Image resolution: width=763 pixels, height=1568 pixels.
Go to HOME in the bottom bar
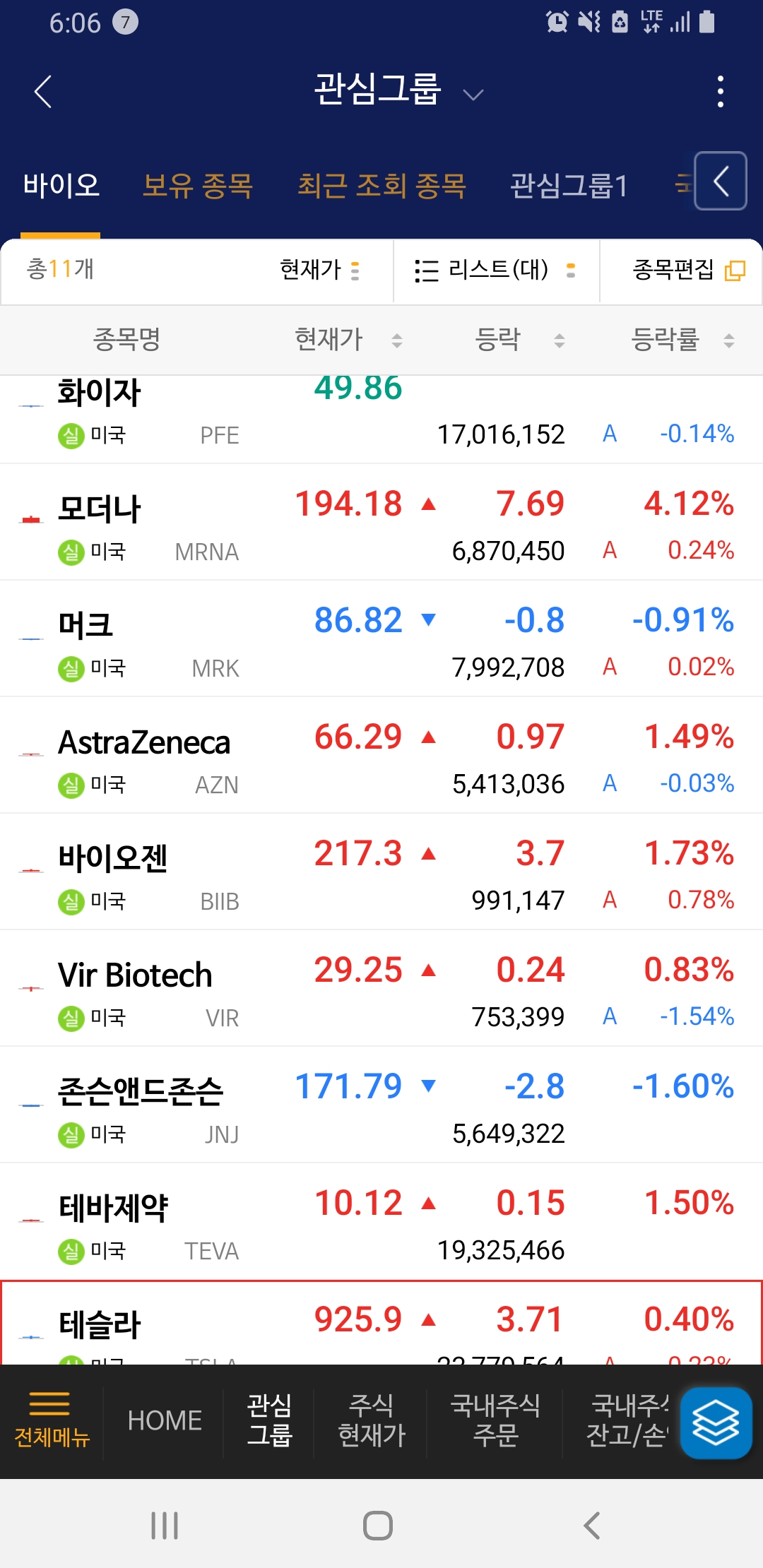(165, 1421)
